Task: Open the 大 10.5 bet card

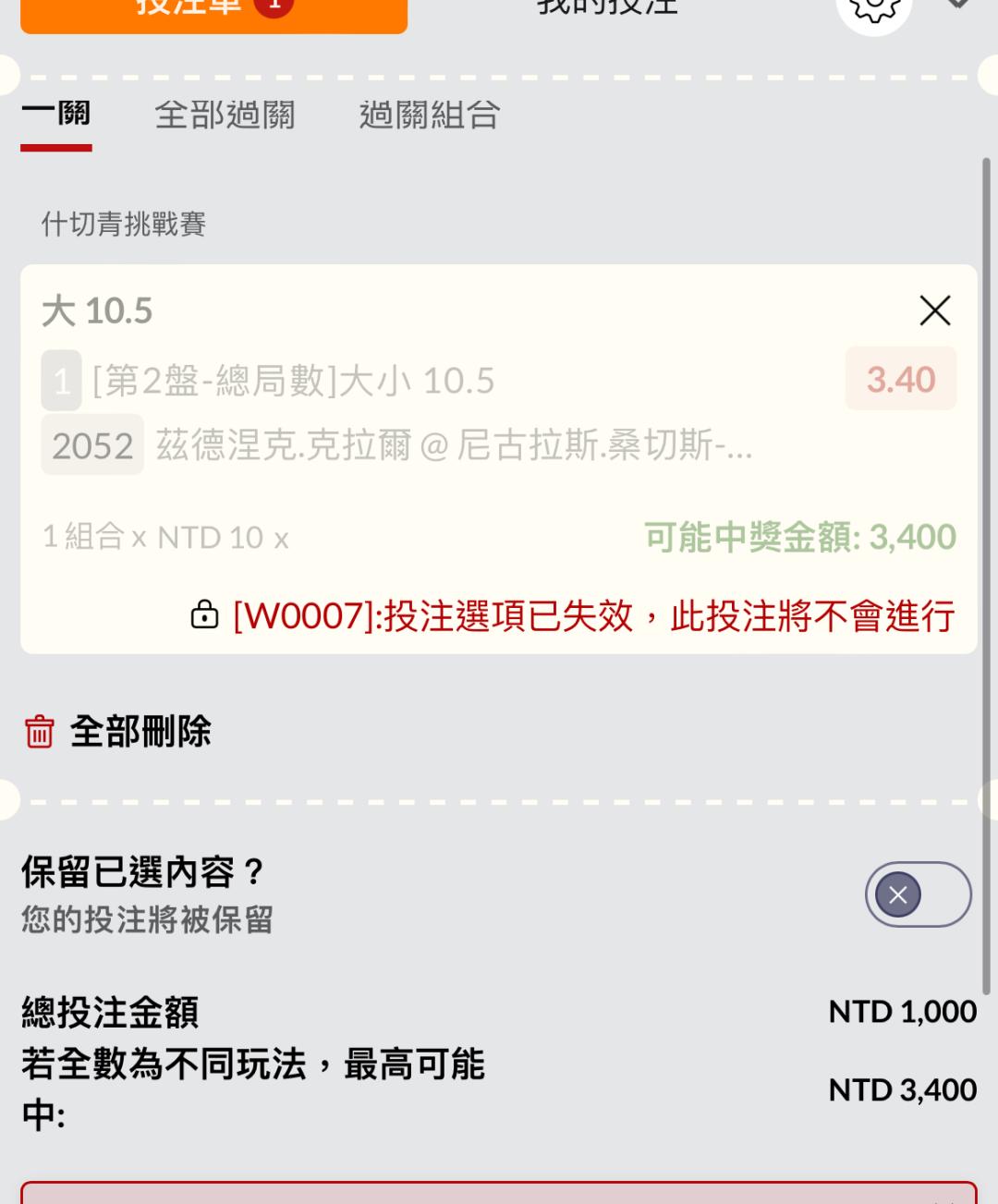Action: coord(499,459)
